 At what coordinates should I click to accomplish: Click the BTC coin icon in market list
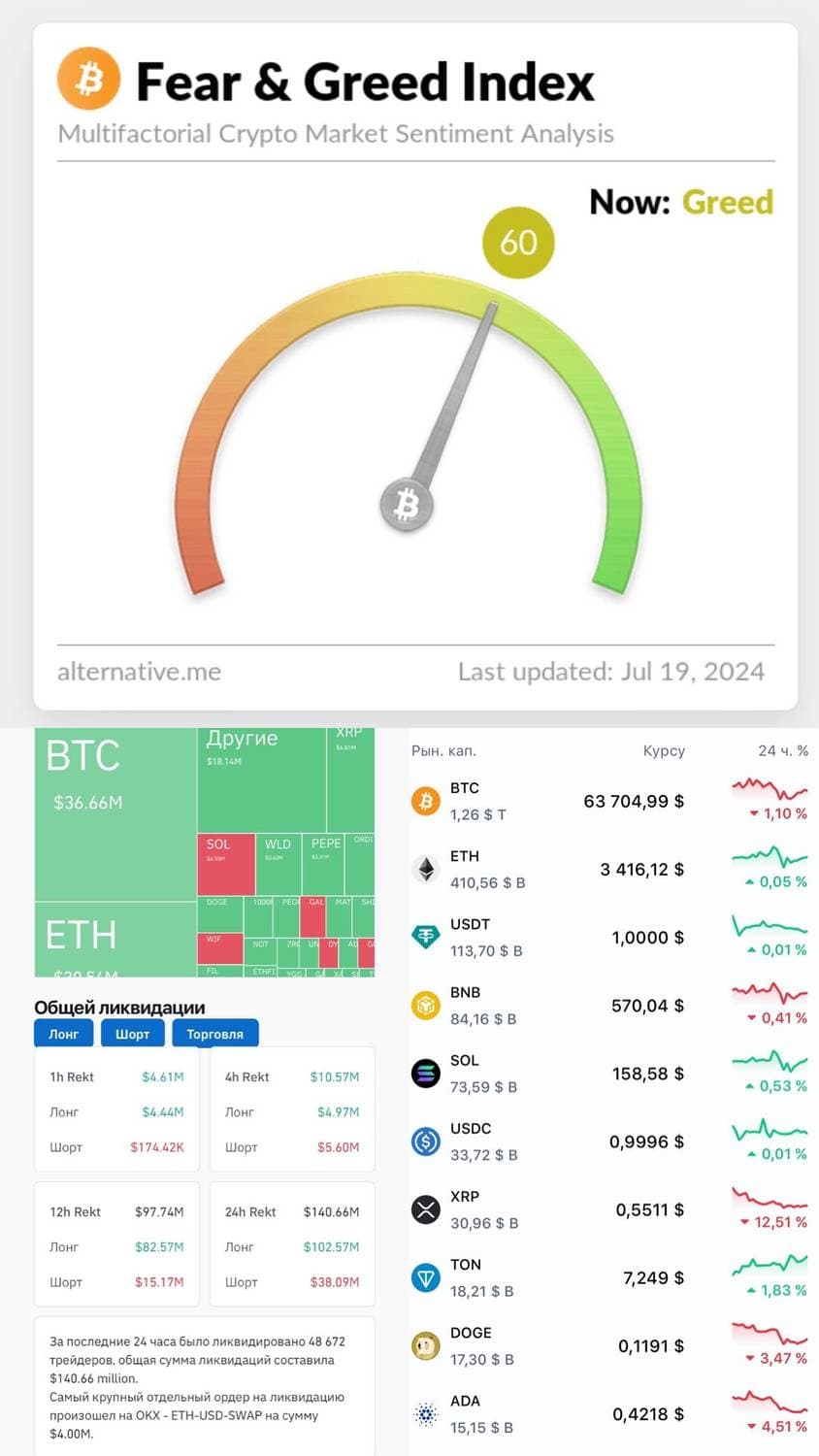[425, 800]
